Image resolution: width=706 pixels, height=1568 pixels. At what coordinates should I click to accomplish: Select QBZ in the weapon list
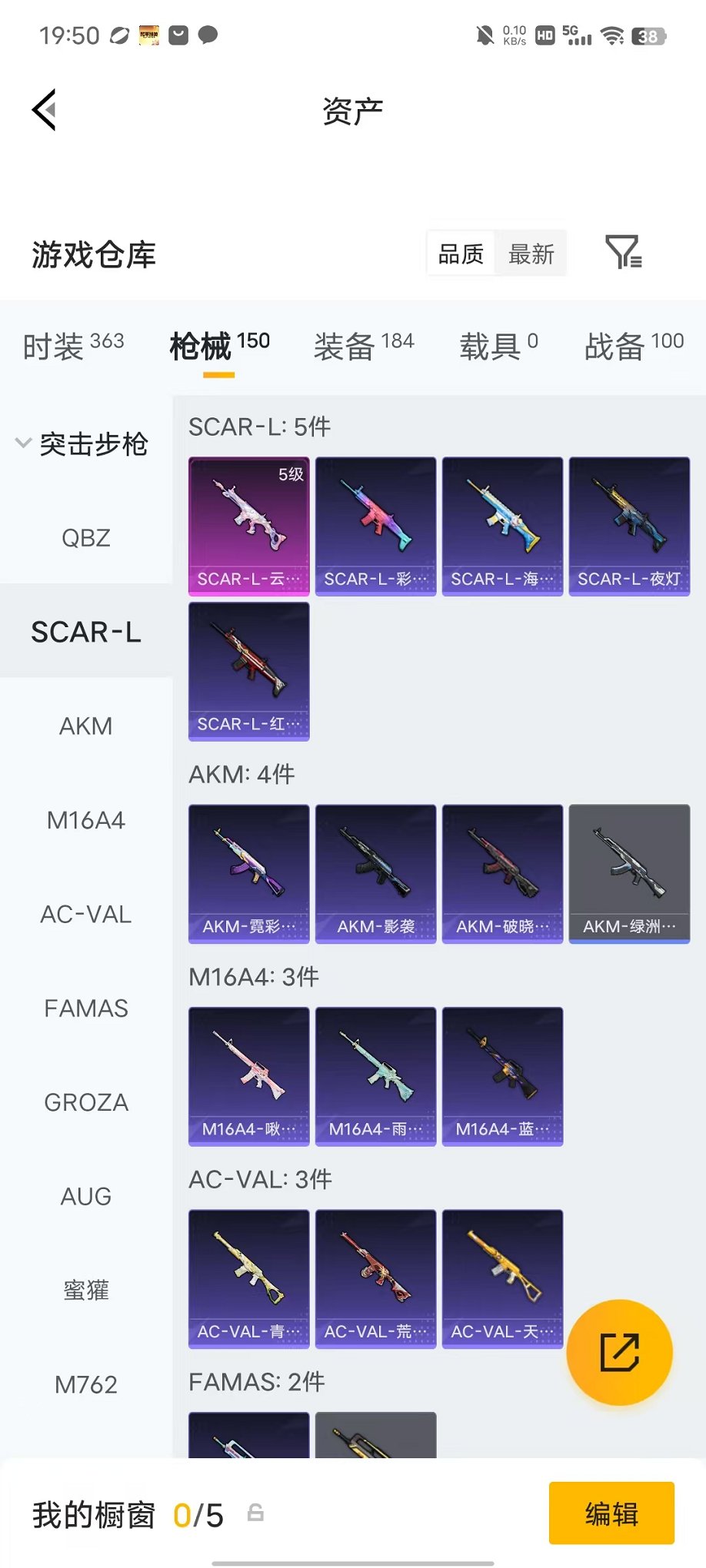pos(86,537)
